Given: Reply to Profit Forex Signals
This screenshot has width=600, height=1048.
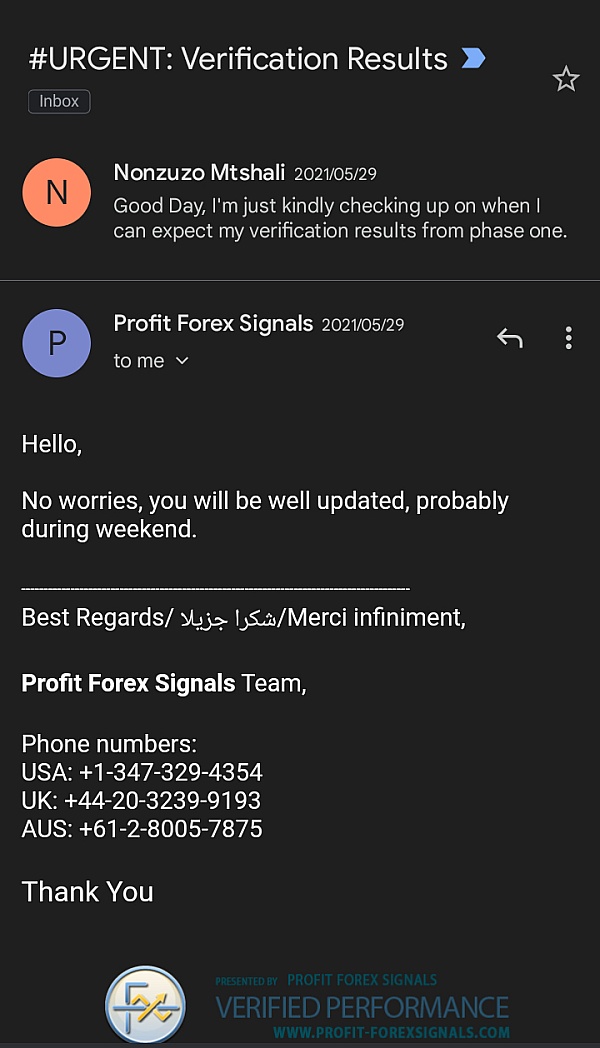Looking at the screenshot, I should click(x=510, y=338).
